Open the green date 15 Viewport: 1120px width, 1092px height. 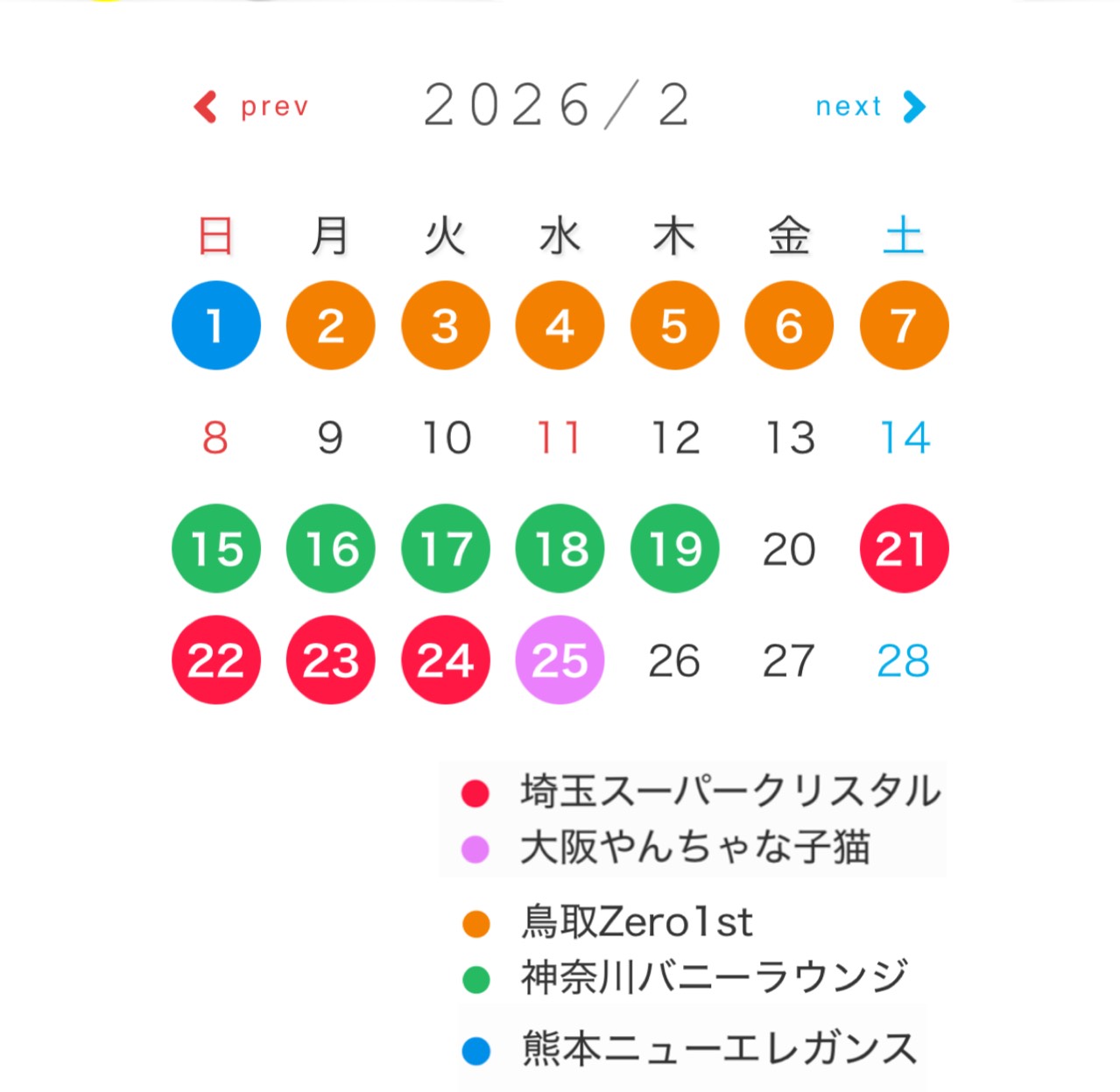point(215,549)
